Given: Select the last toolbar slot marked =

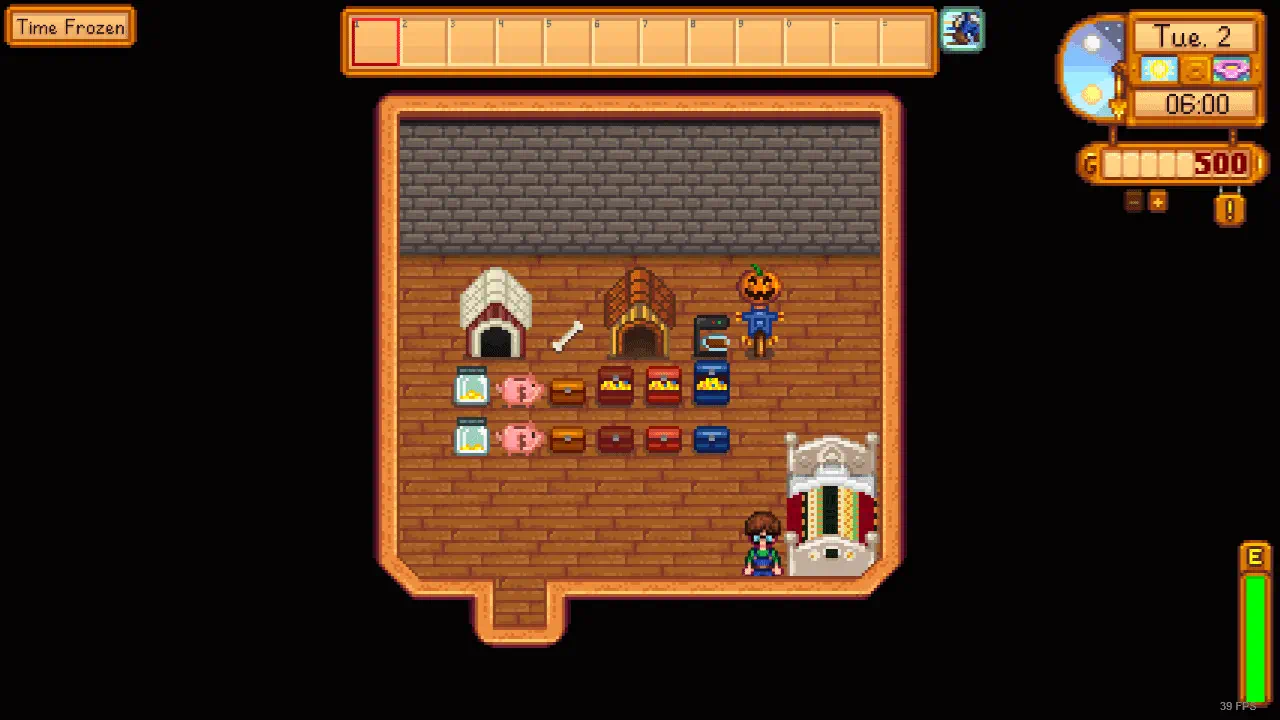Looking at the screenshot, I should pos(904,42).
